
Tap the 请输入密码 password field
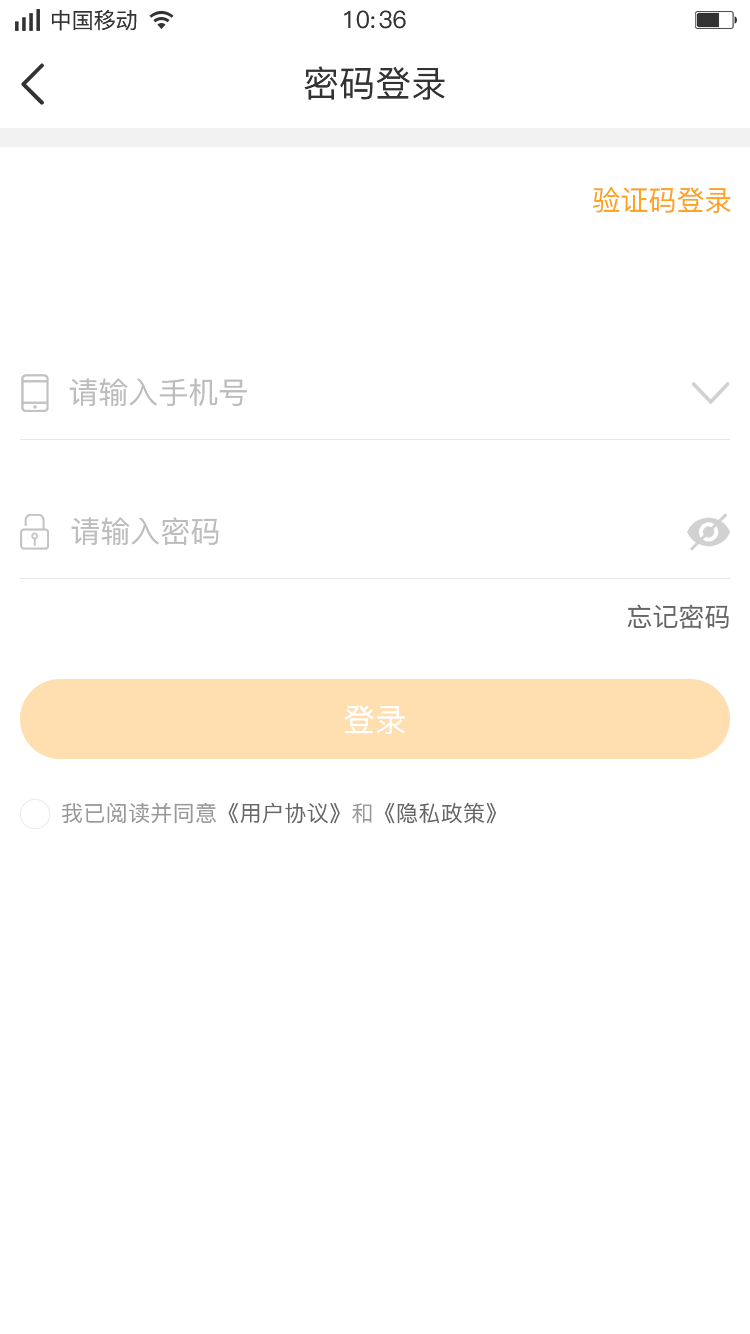tap(375, 532)
